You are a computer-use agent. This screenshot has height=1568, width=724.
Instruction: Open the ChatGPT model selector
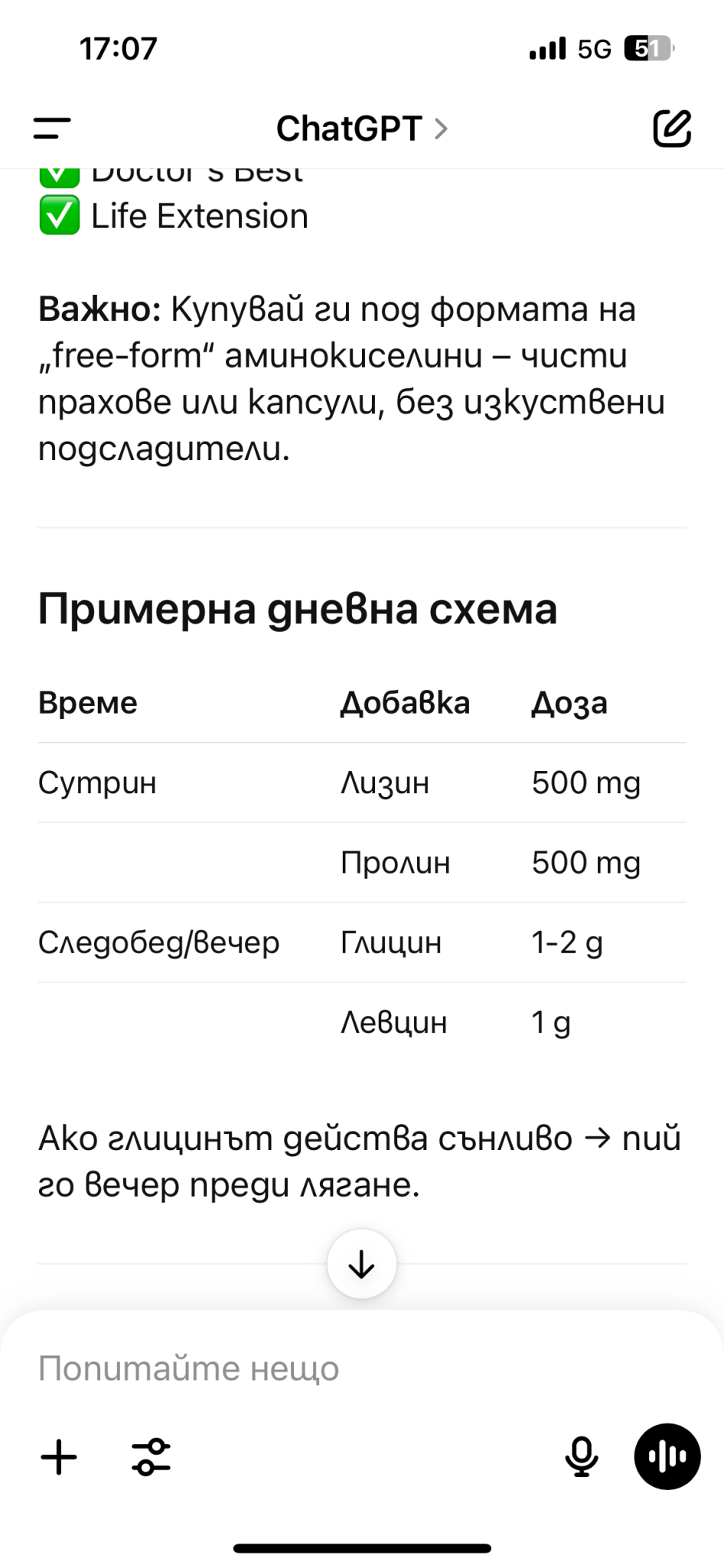[x=361, y=129]
